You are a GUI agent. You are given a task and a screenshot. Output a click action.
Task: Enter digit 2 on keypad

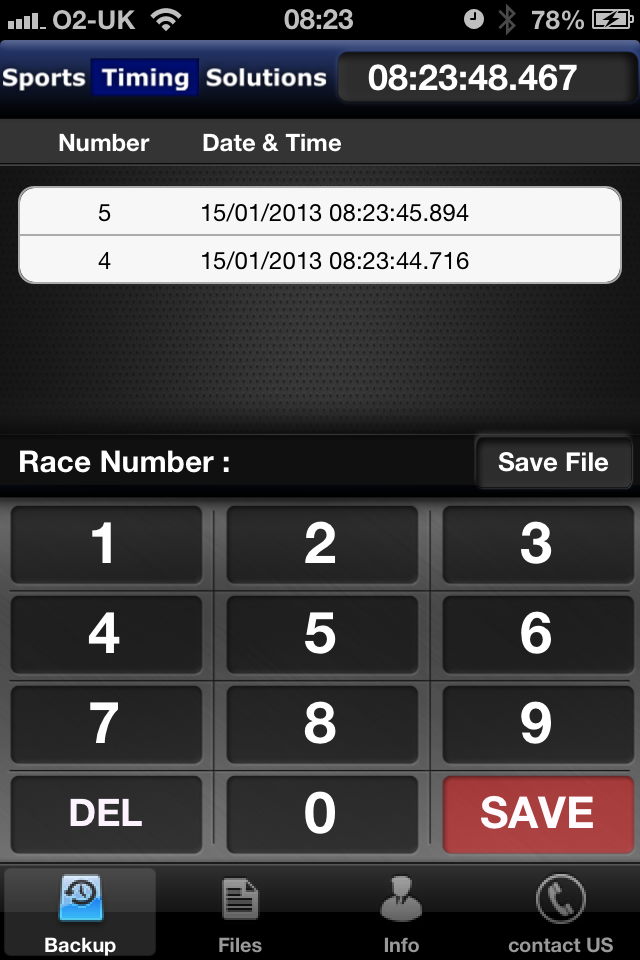[x=321, y=545]
